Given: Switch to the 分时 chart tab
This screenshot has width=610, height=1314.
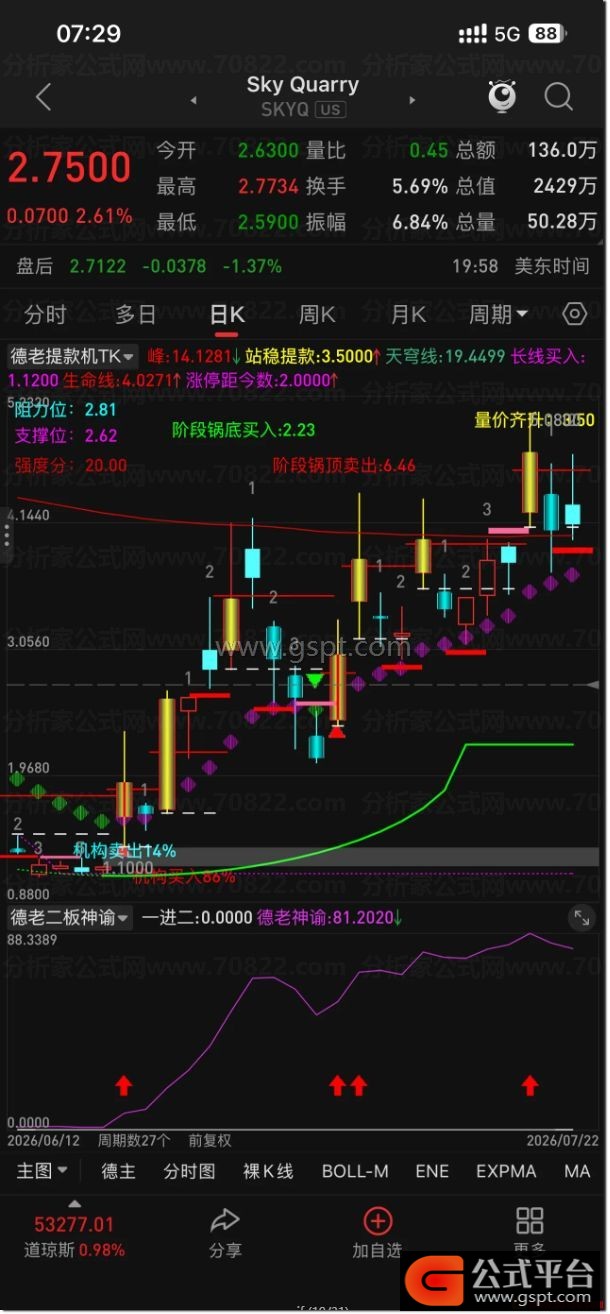Looking at the screenshot, I should (45, 315).
